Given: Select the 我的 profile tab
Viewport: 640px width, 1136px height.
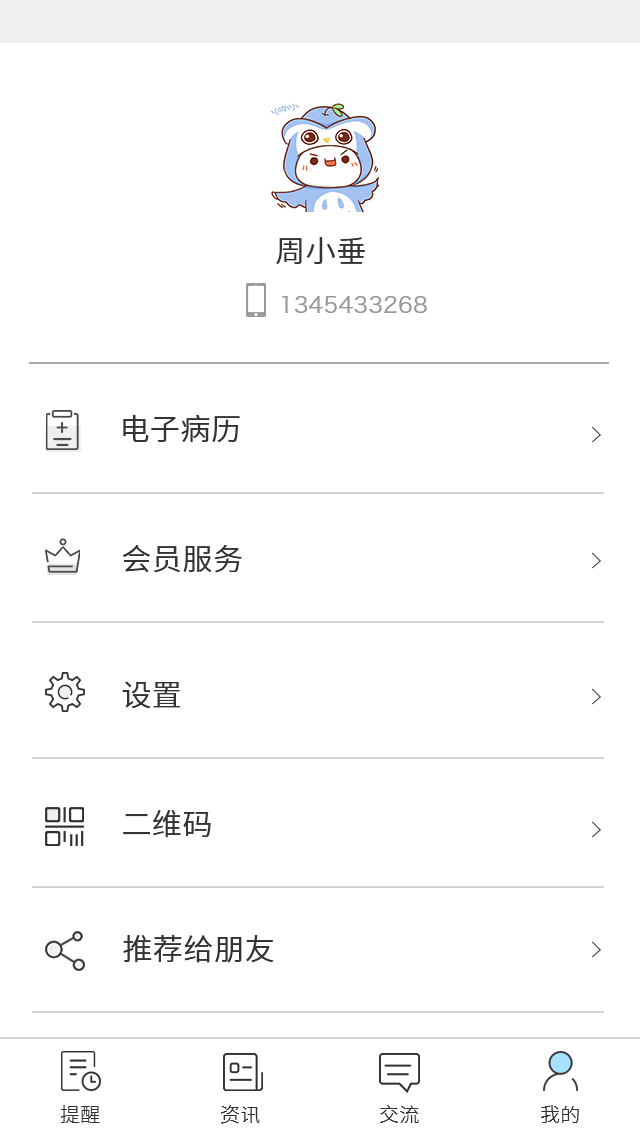Looking at the screenshot, I should [560, 1087].
